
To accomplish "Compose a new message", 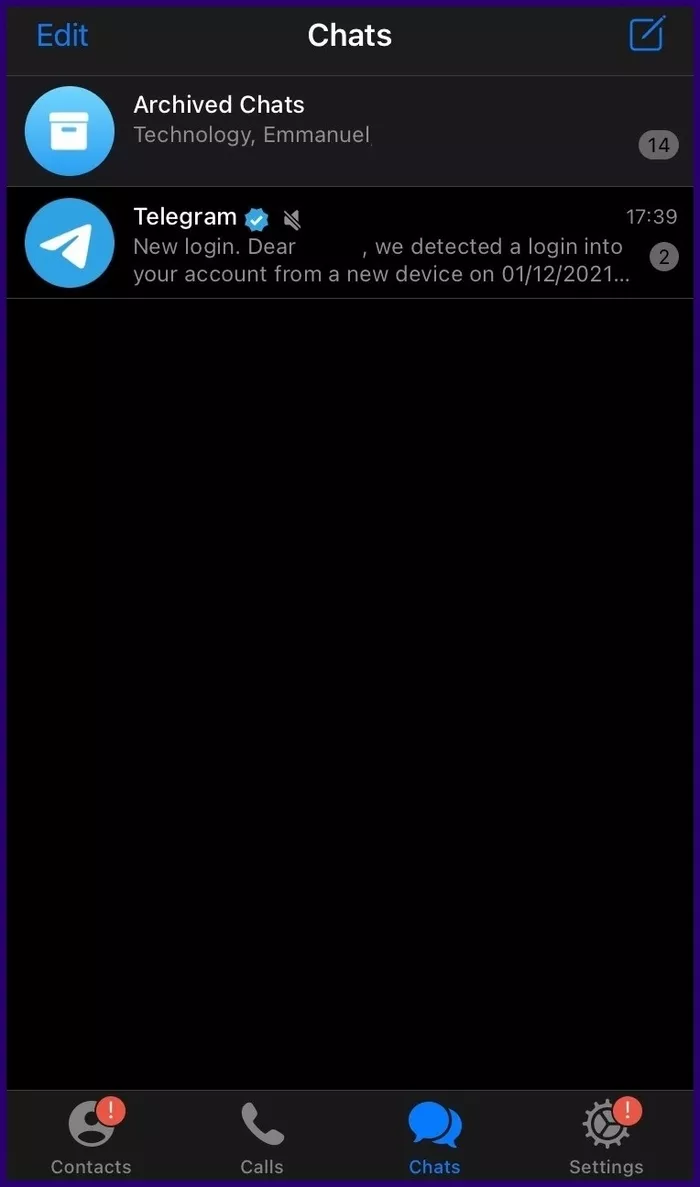I will click(x=647, y=33).
